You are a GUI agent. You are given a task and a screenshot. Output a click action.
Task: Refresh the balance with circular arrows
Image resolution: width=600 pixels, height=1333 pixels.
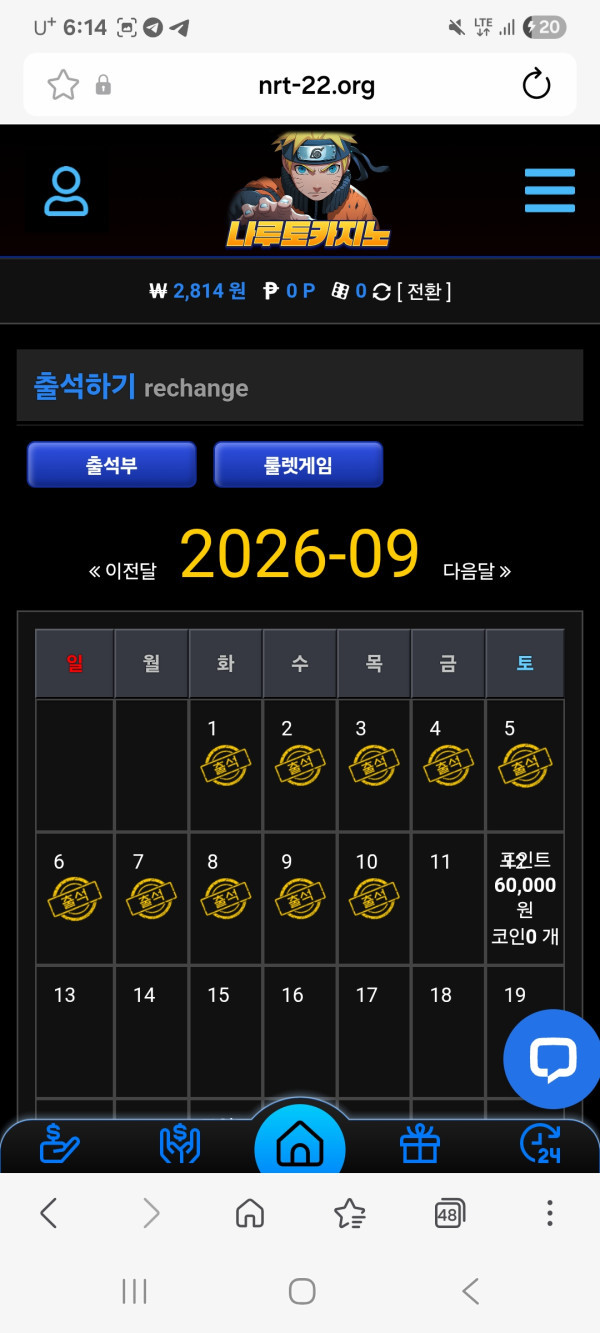(x=381, y=291)
